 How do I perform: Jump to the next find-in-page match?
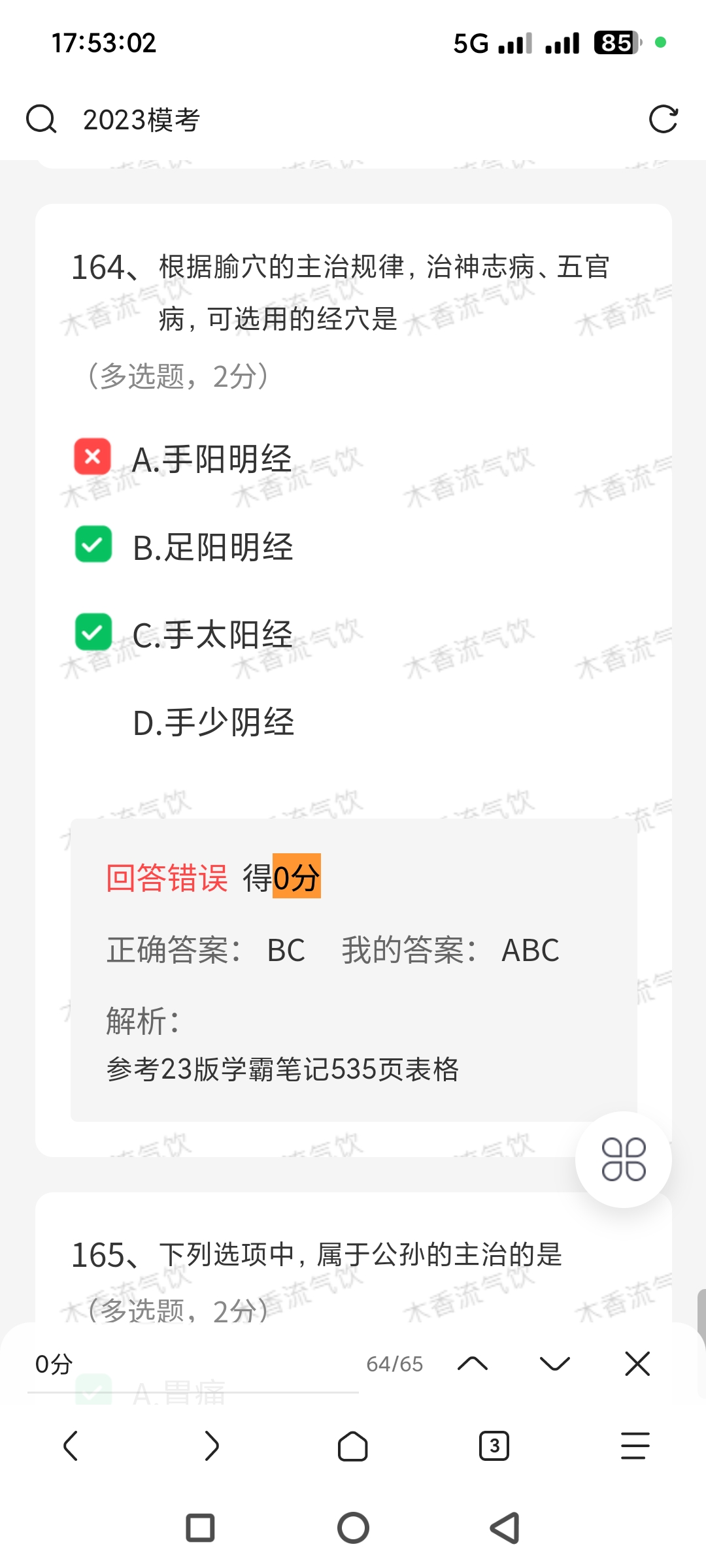click(555, 1364)
